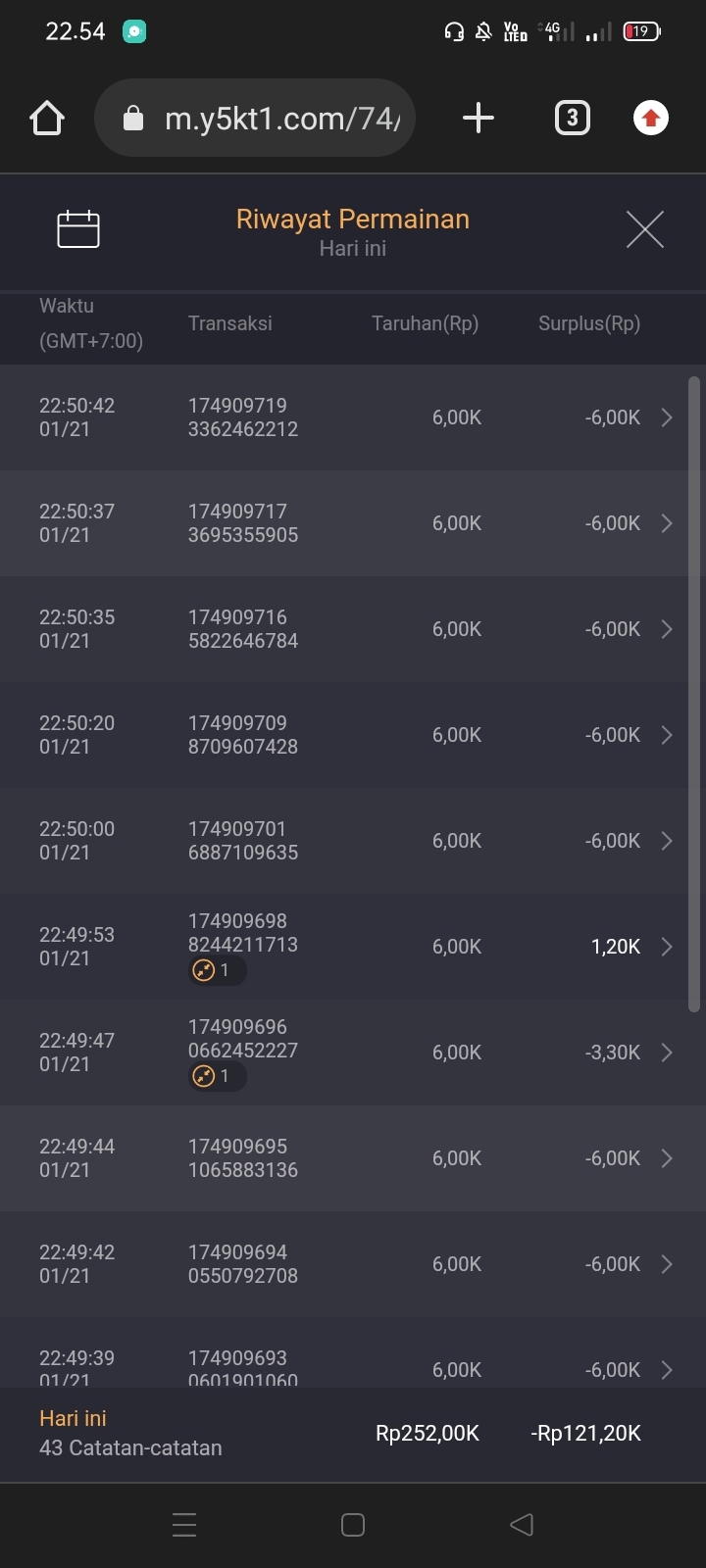
Task: View details of the 22:50:37 transaction
Action: point(353,523)
